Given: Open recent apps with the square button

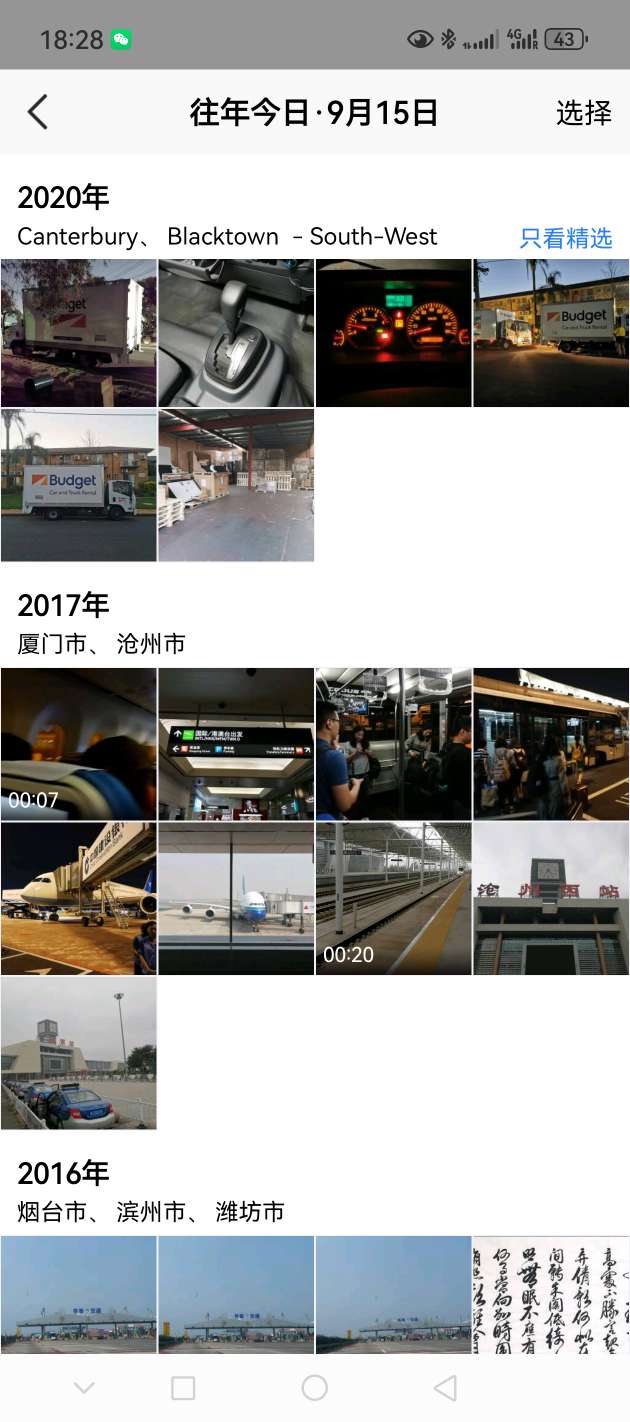Looking at the screenshot, I should pos(183,1387).
